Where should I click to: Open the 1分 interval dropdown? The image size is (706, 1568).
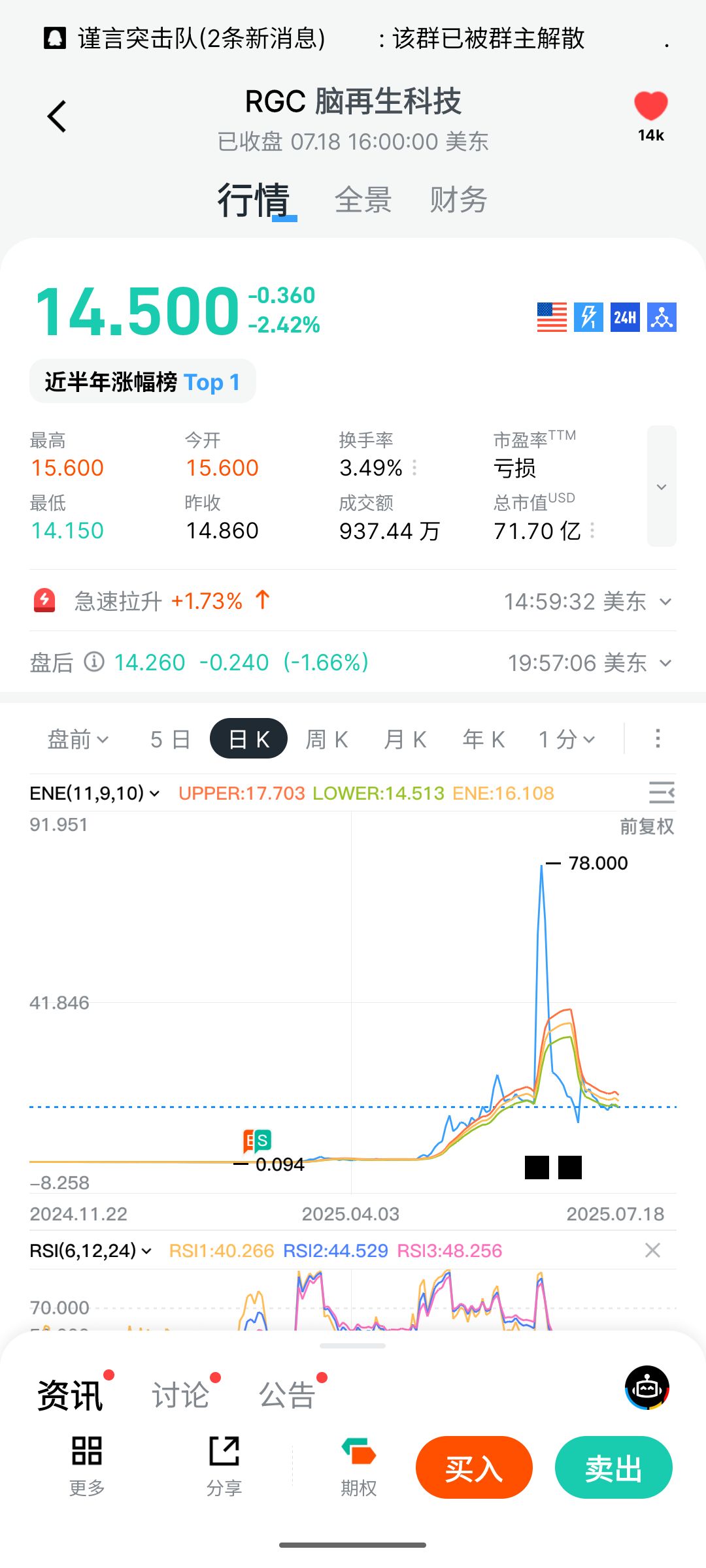pos(567,739)
